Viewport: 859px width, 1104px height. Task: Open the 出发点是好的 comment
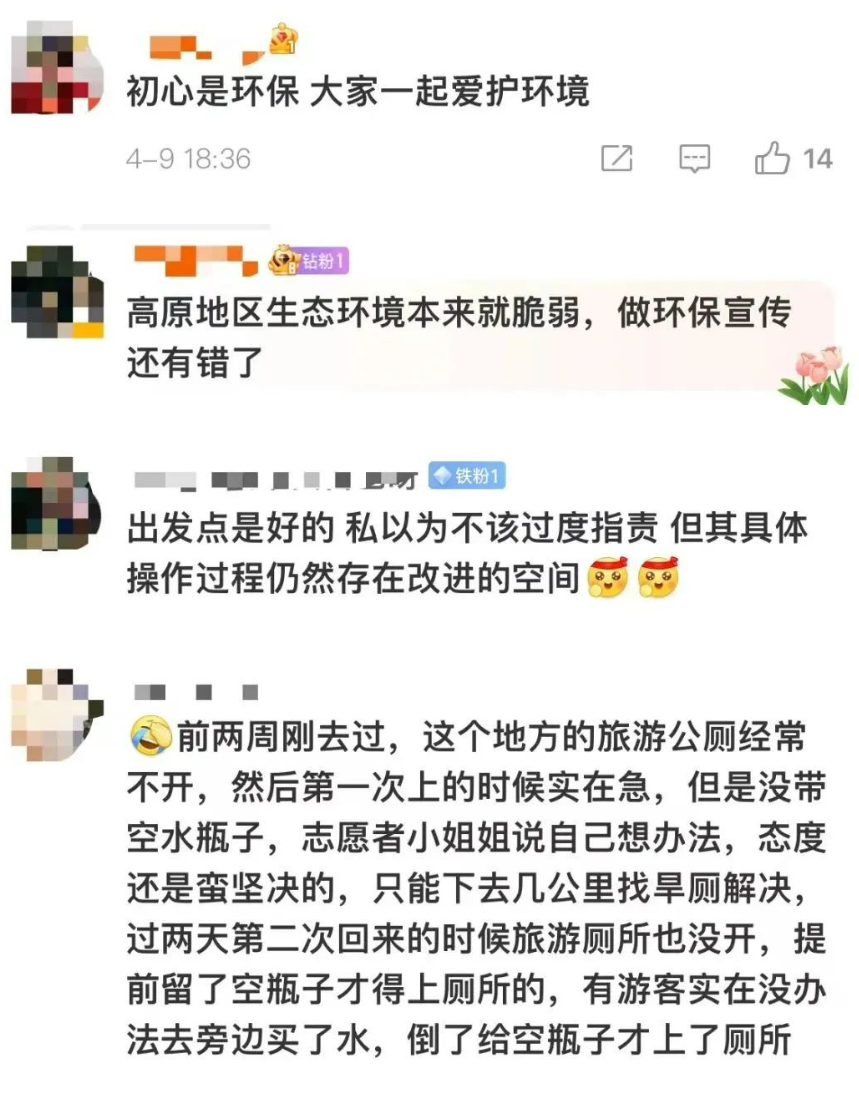tap(465, 553)
